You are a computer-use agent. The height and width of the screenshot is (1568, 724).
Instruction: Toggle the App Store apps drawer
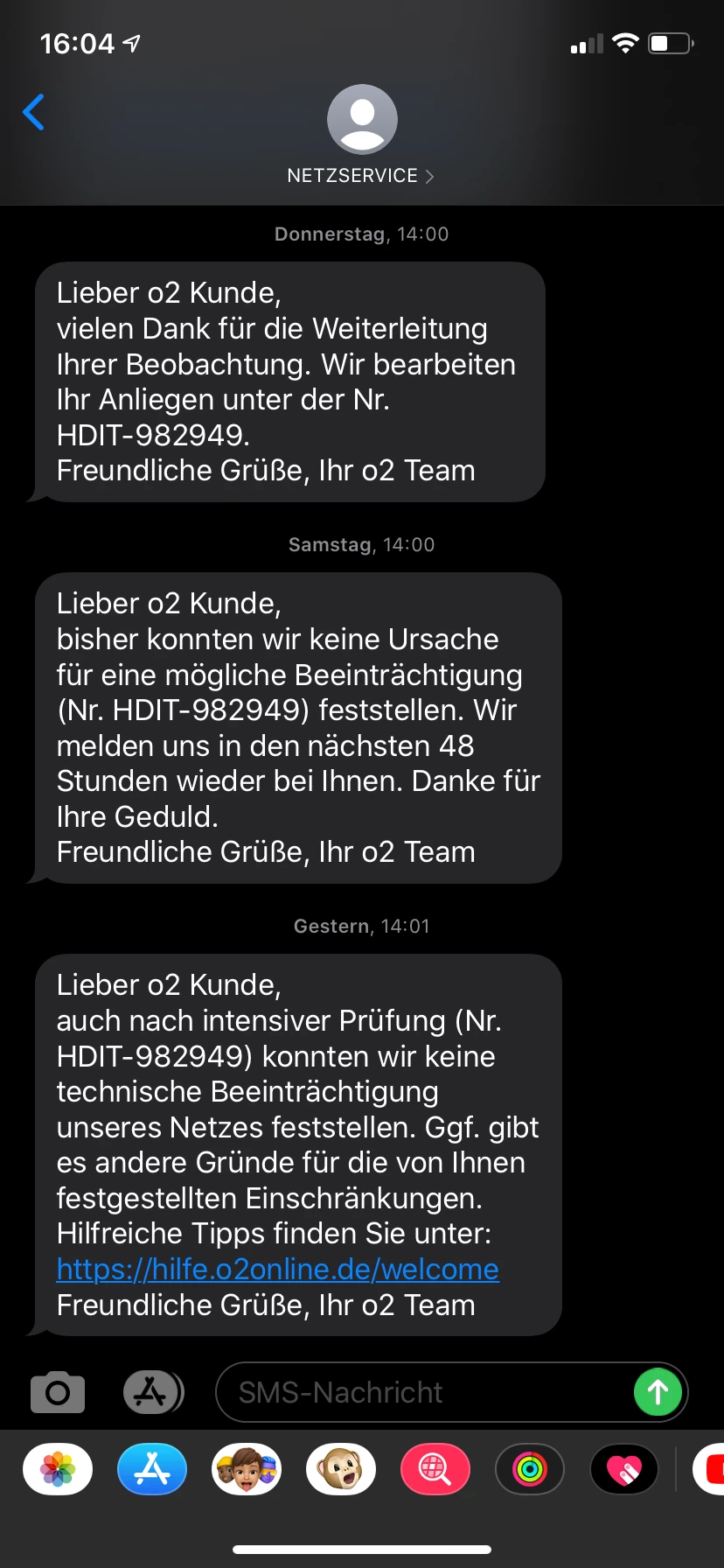coord(153,1392)
